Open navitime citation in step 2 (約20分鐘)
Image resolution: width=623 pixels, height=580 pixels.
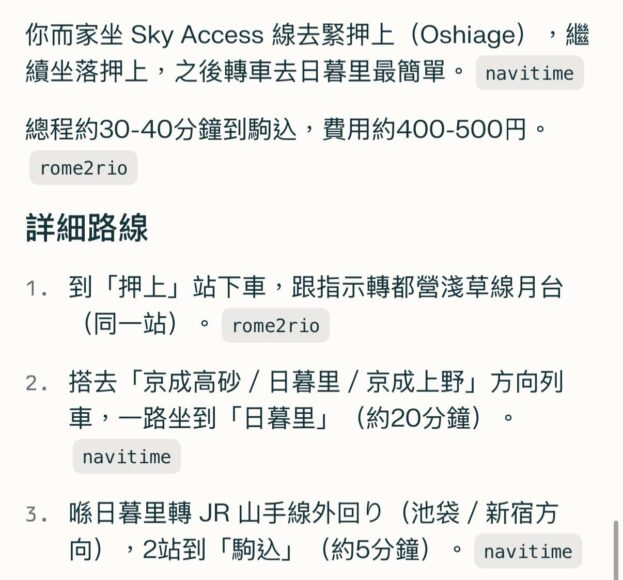126,457
